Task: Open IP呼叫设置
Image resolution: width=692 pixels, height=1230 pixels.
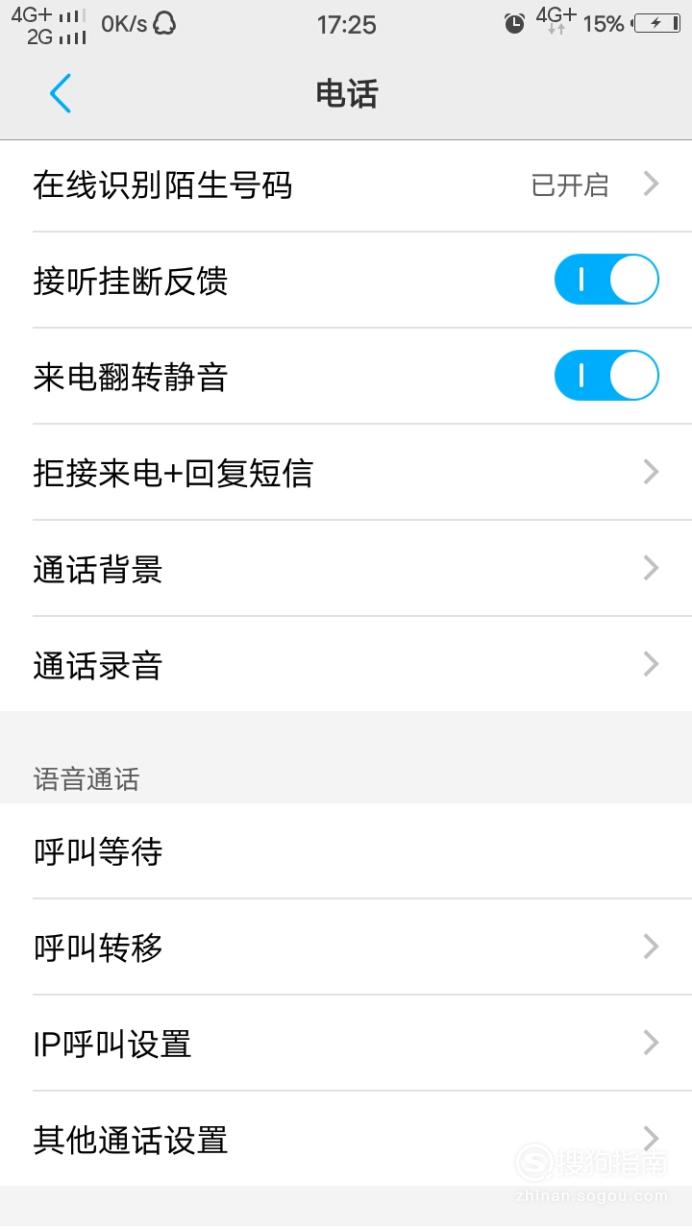Action: 346,1043
